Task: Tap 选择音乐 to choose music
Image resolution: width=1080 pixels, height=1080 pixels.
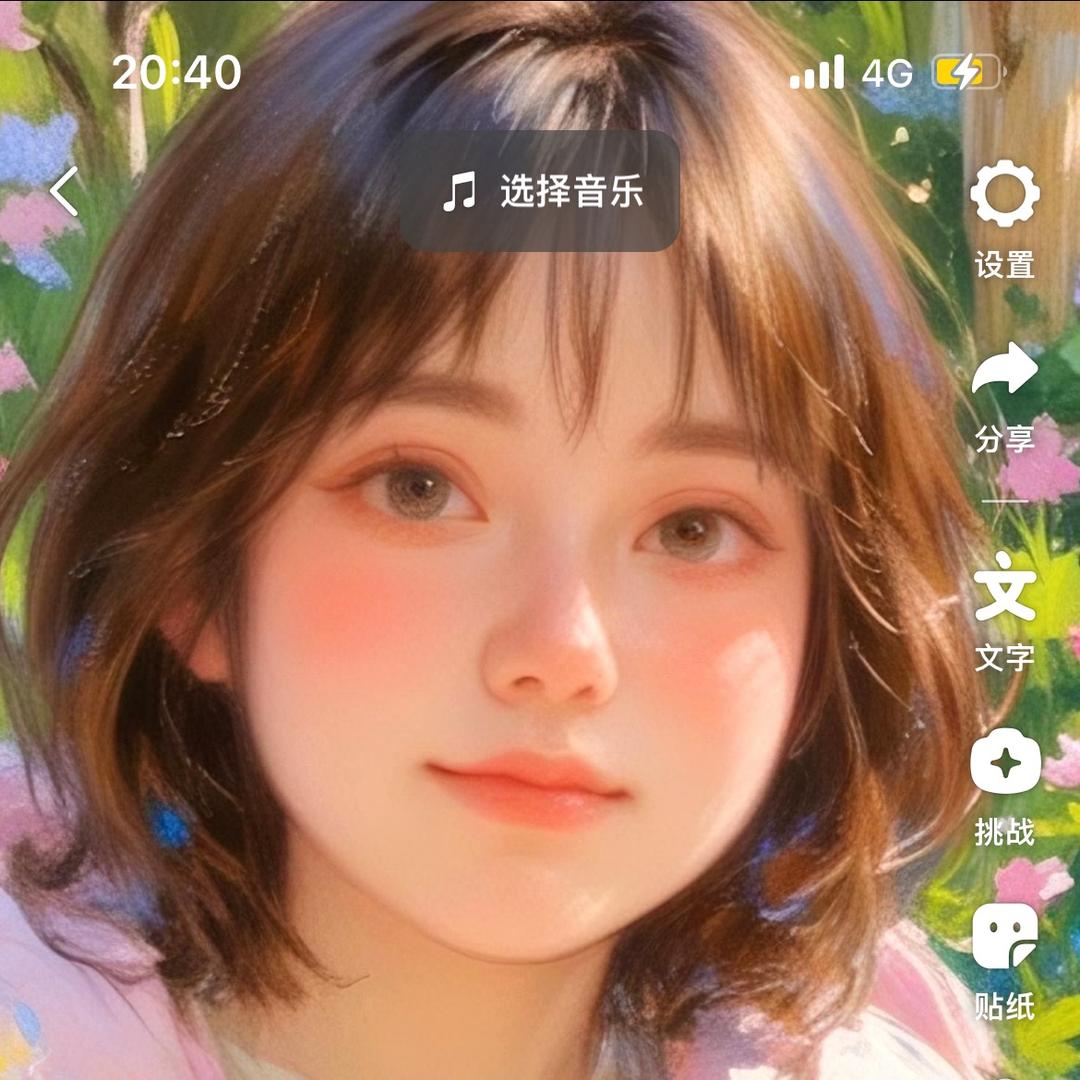Action: pos(540,190)
